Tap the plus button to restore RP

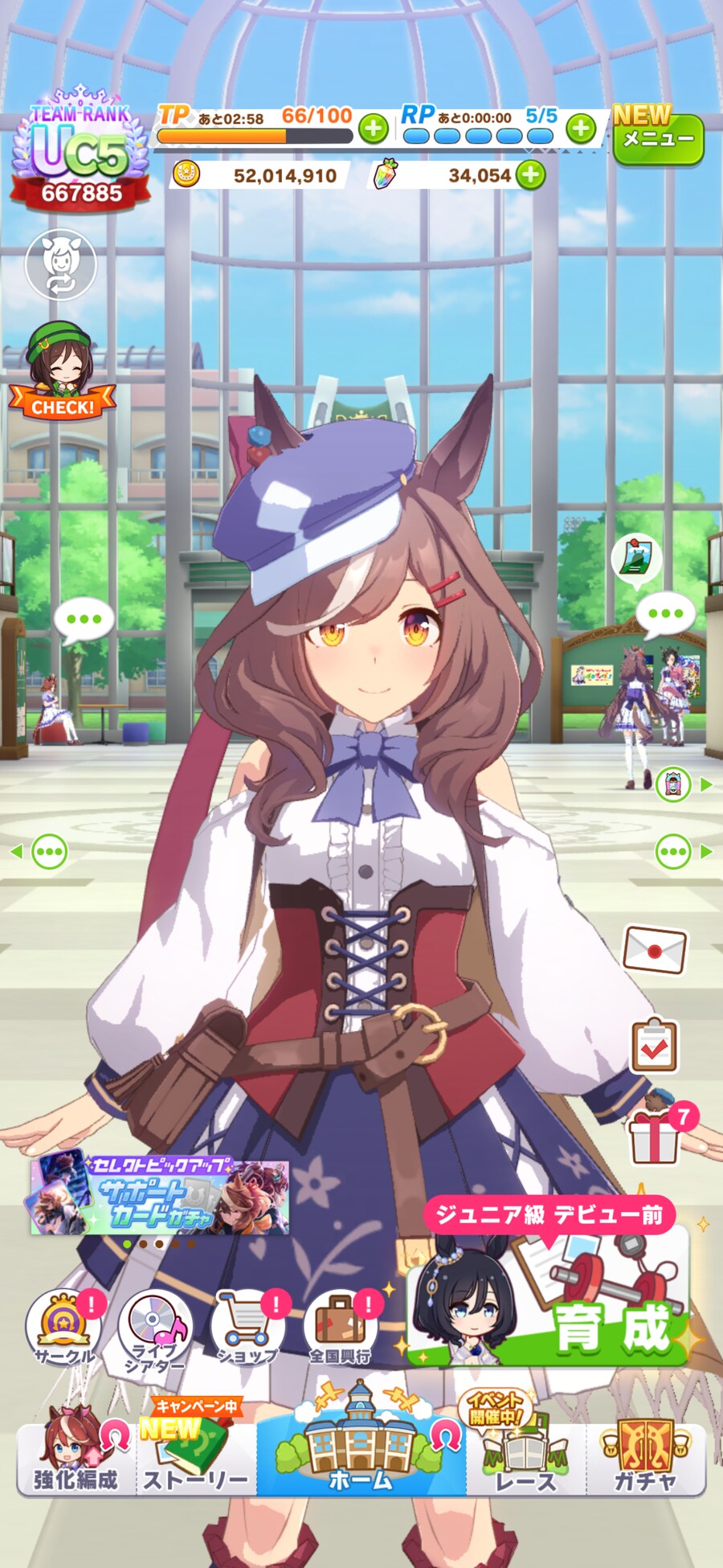click(x=581, y=128)
